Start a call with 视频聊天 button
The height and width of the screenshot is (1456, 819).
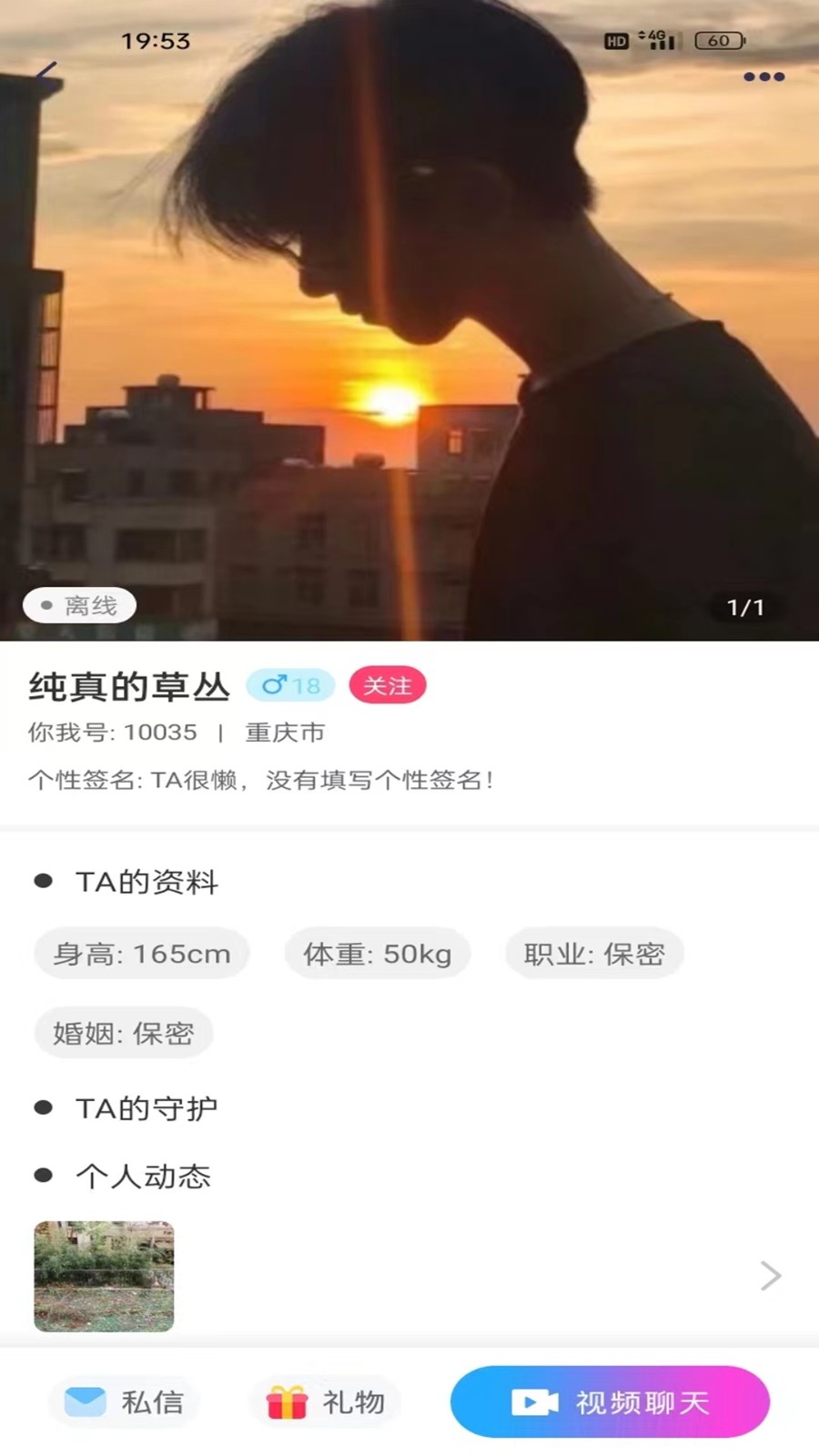point(608,1402)
